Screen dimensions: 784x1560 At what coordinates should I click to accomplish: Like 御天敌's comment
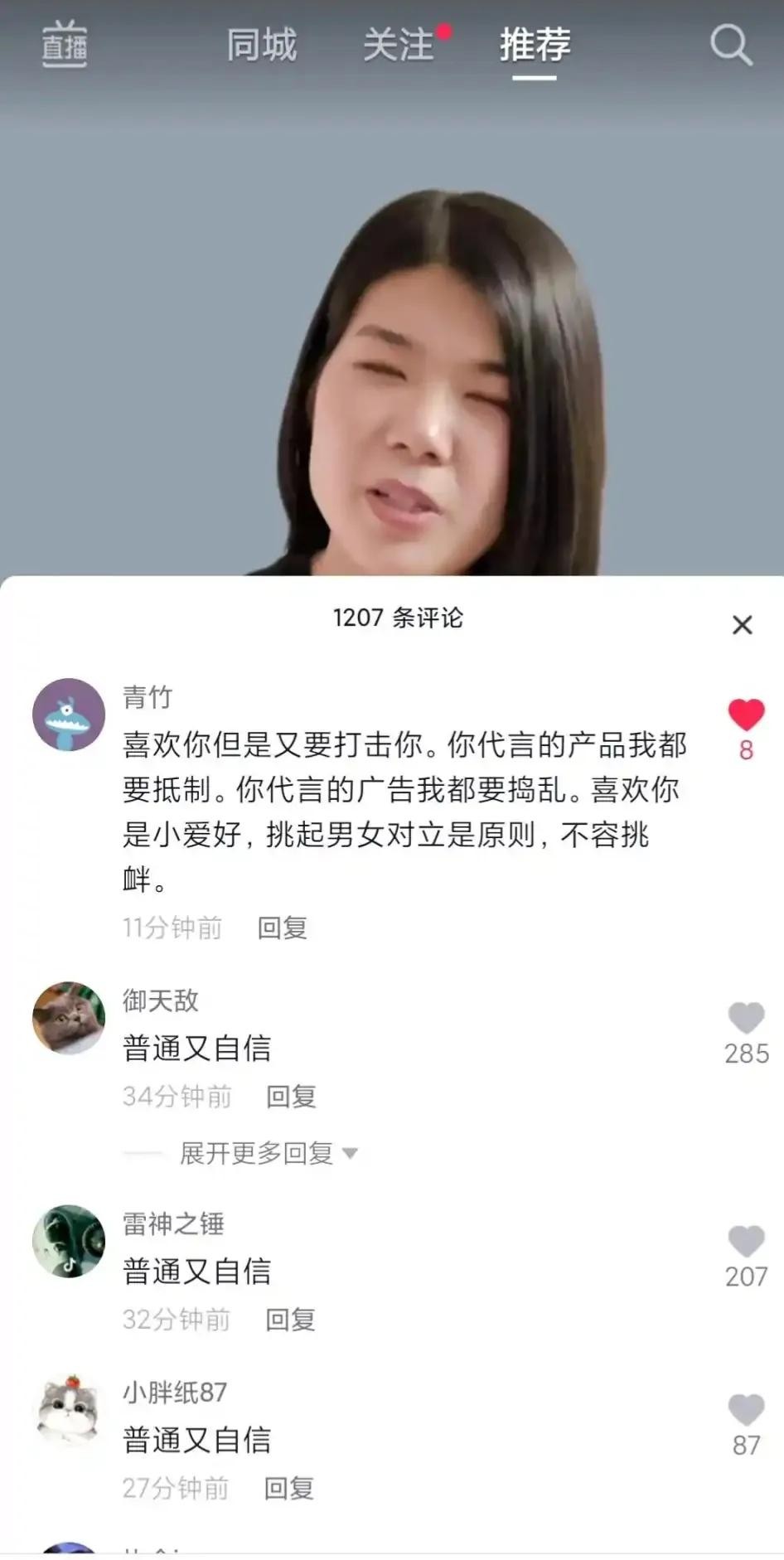point(746,1019)
